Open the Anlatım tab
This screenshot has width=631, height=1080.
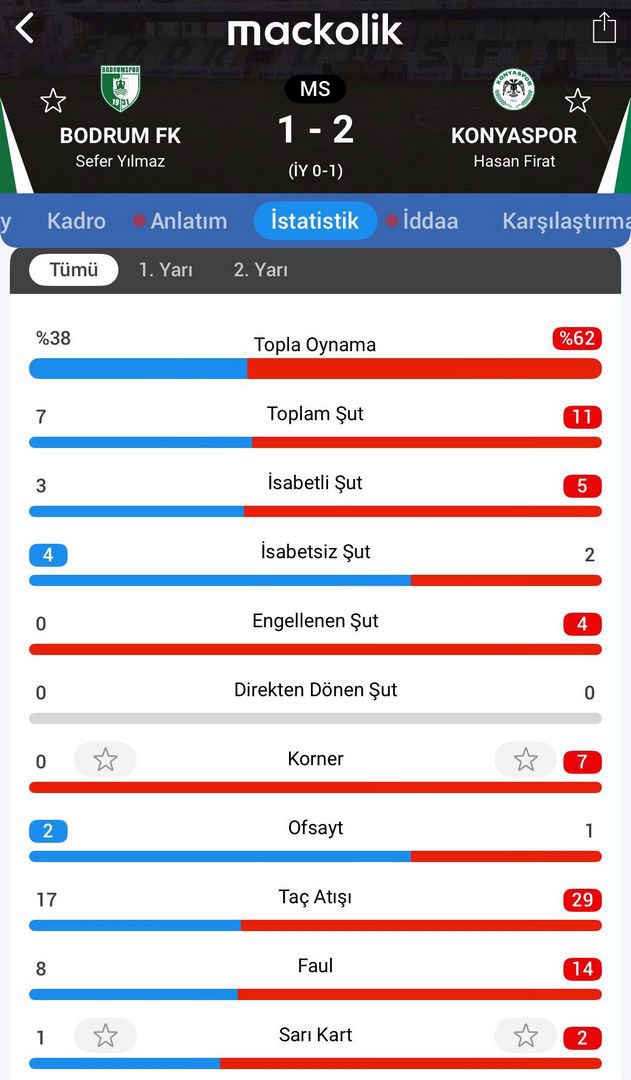click(x=188, y=221)
